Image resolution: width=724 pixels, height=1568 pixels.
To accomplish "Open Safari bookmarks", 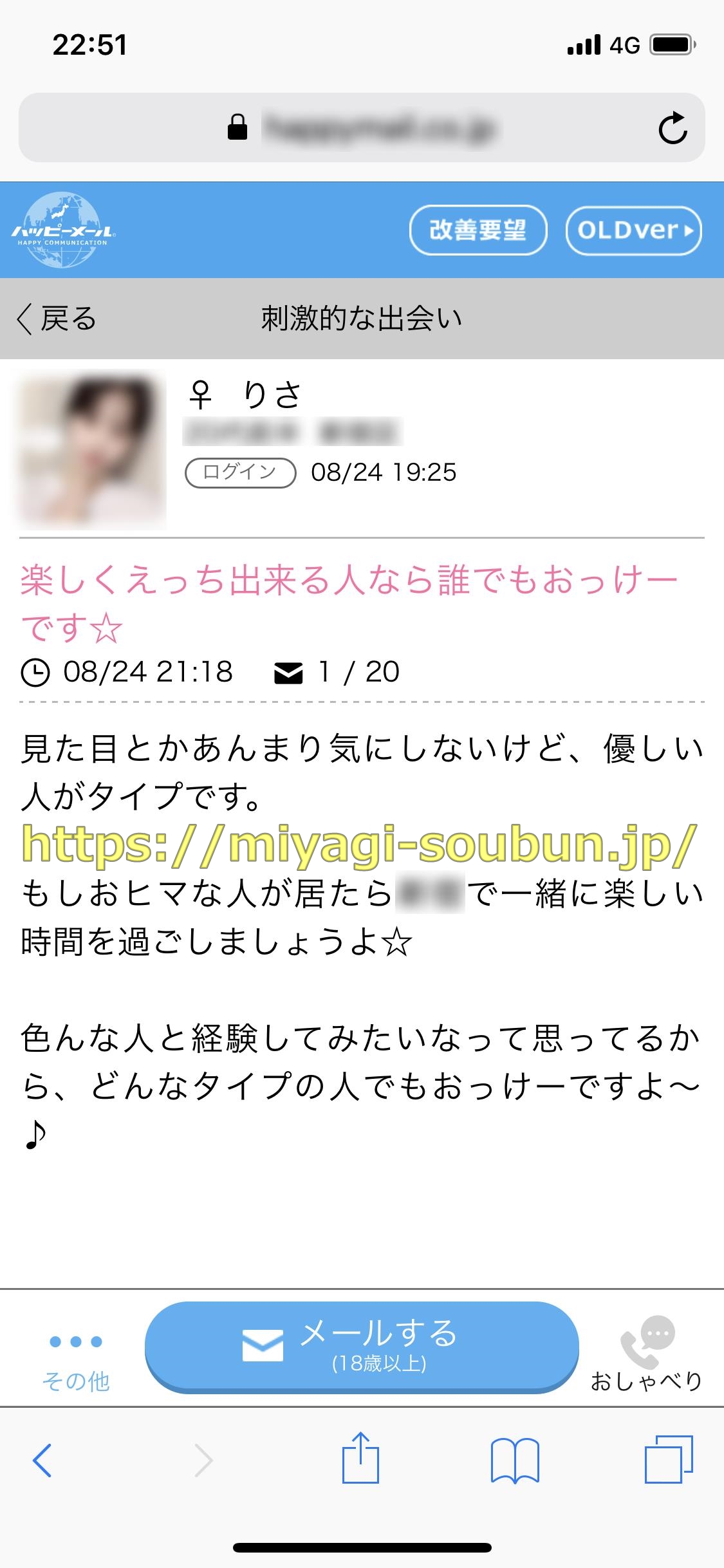I will point(514,1461).
